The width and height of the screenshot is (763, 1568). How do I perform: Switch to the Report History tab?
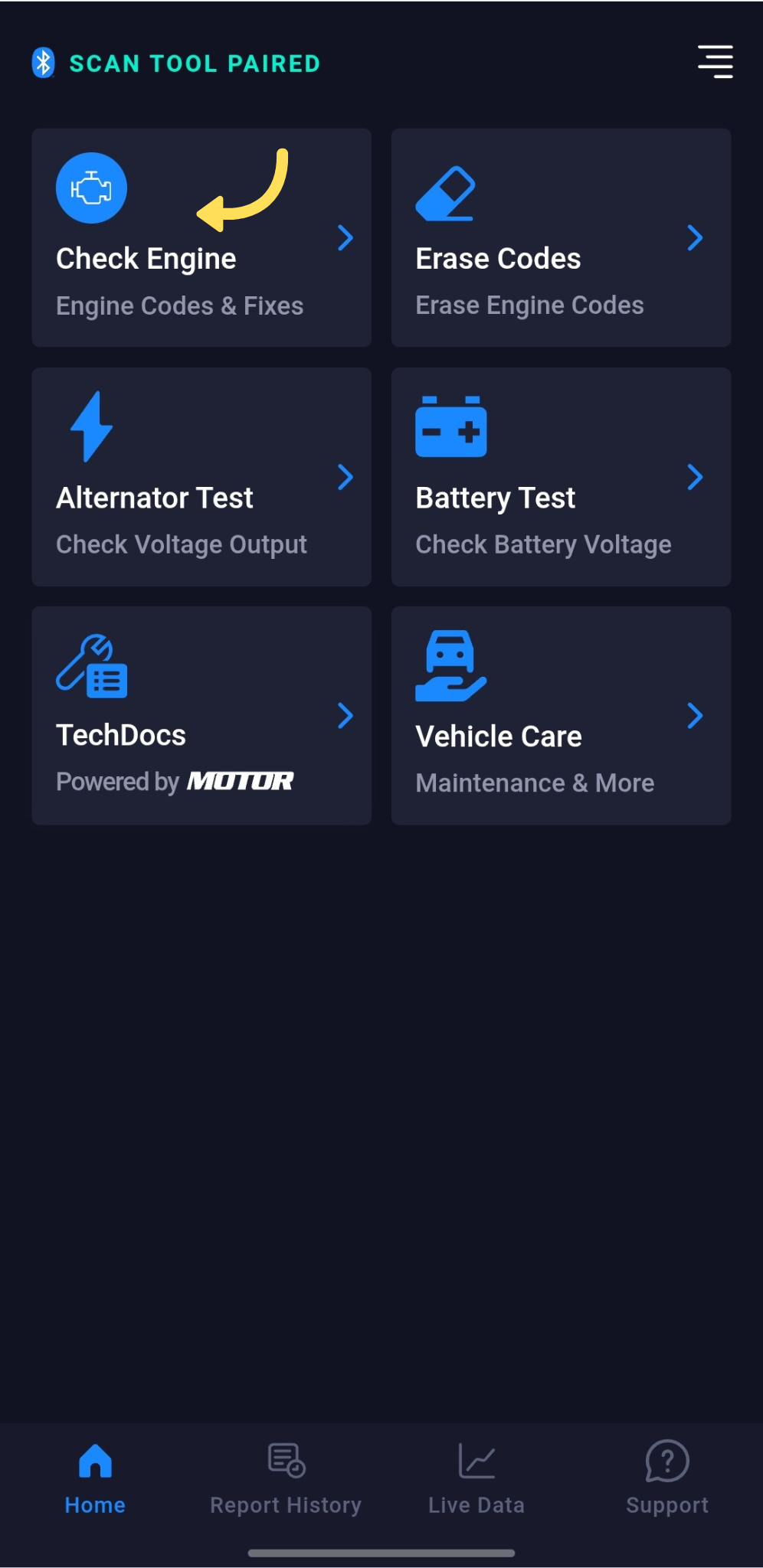pyautogui.click(x=286, y=1478)
